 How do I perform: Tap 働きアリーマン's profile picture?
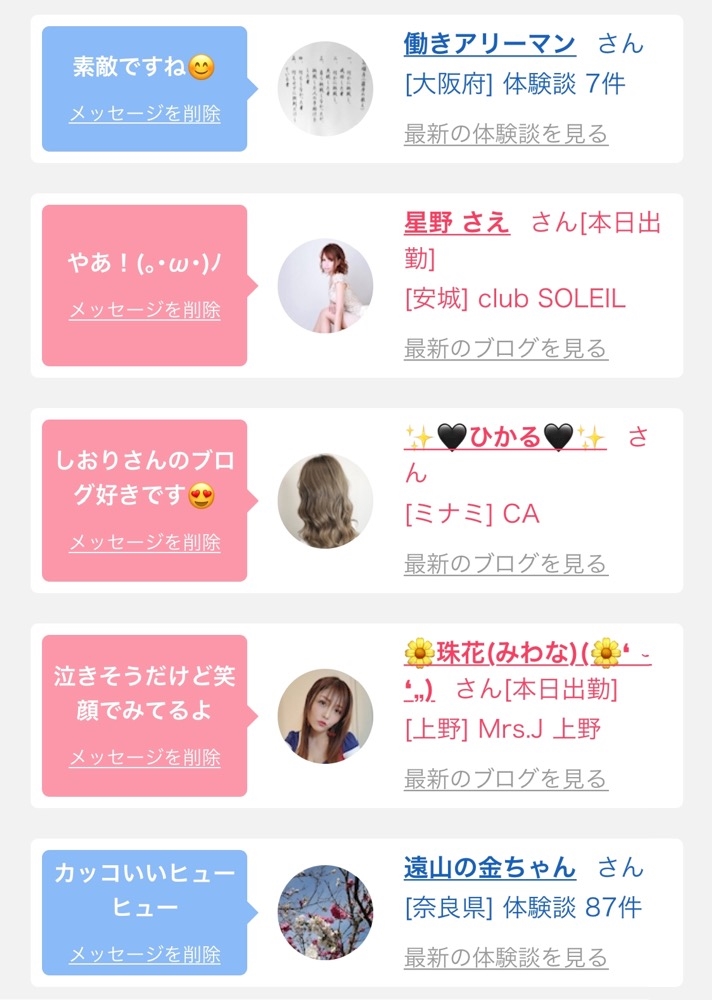(x=325, y=89)
